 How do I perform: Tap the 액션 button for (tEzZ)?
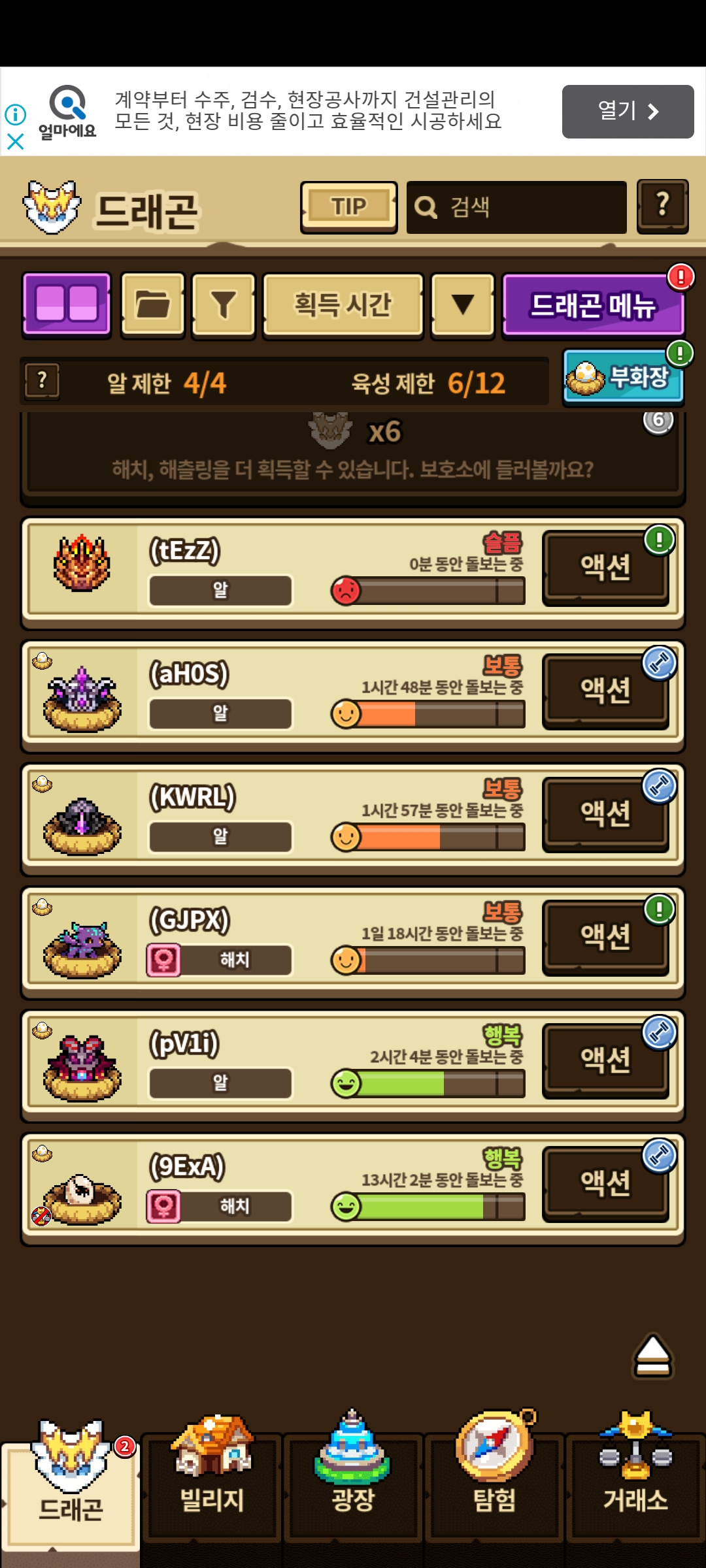(605, 567)
